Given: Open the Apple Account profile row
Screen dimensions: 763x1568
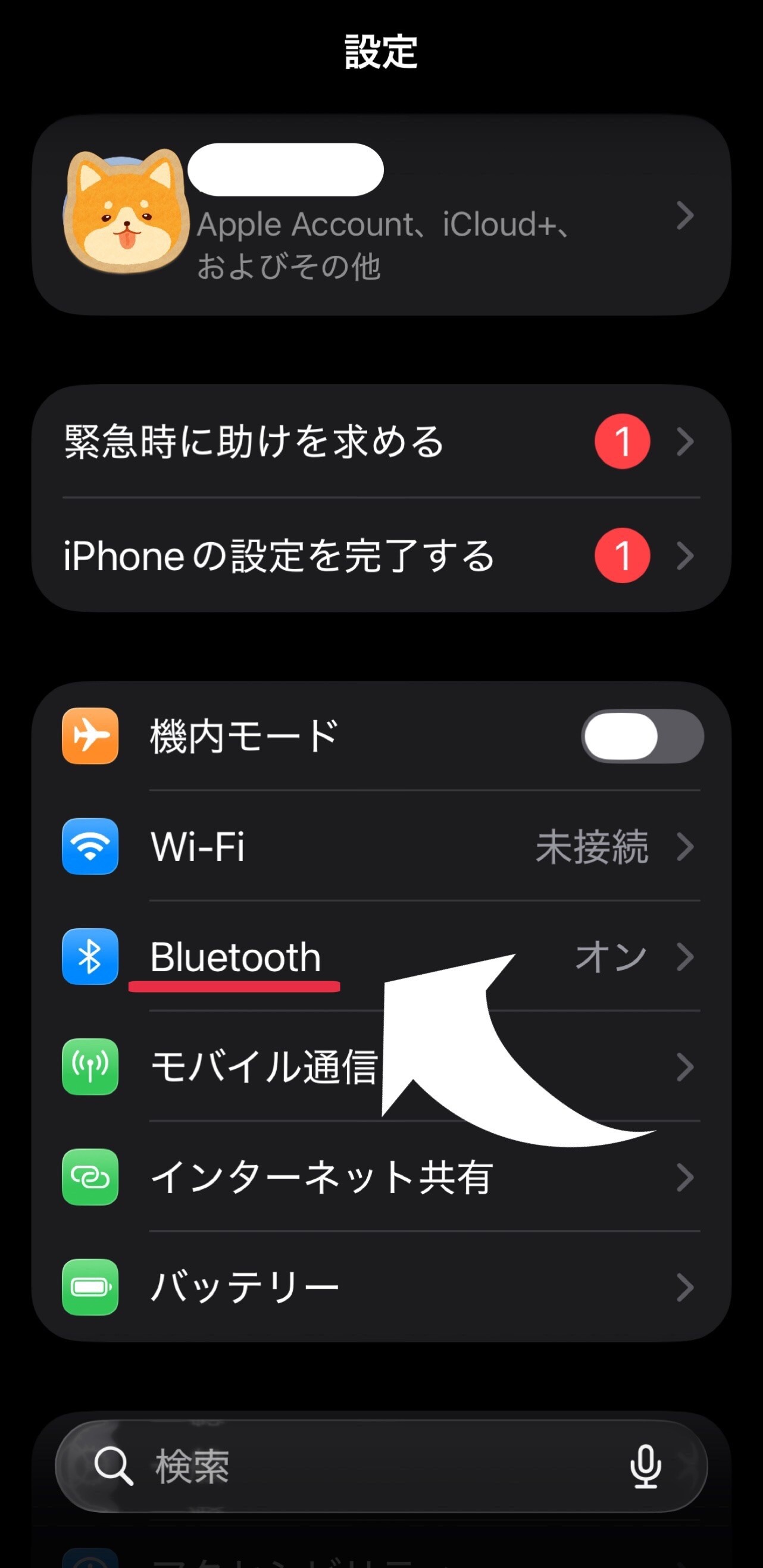Looking at the screenshot, I should (x=381, y=215).
